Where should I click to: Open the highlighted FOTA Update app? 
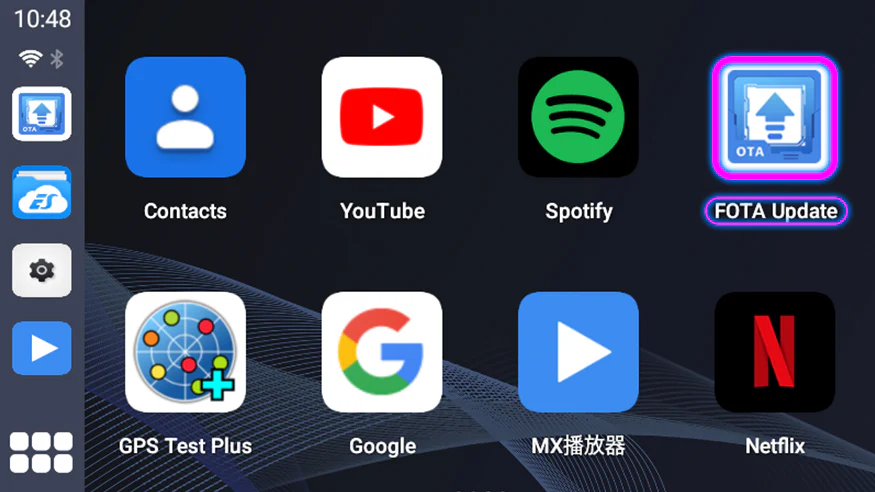pyautogui.click(x=774, y=118)
